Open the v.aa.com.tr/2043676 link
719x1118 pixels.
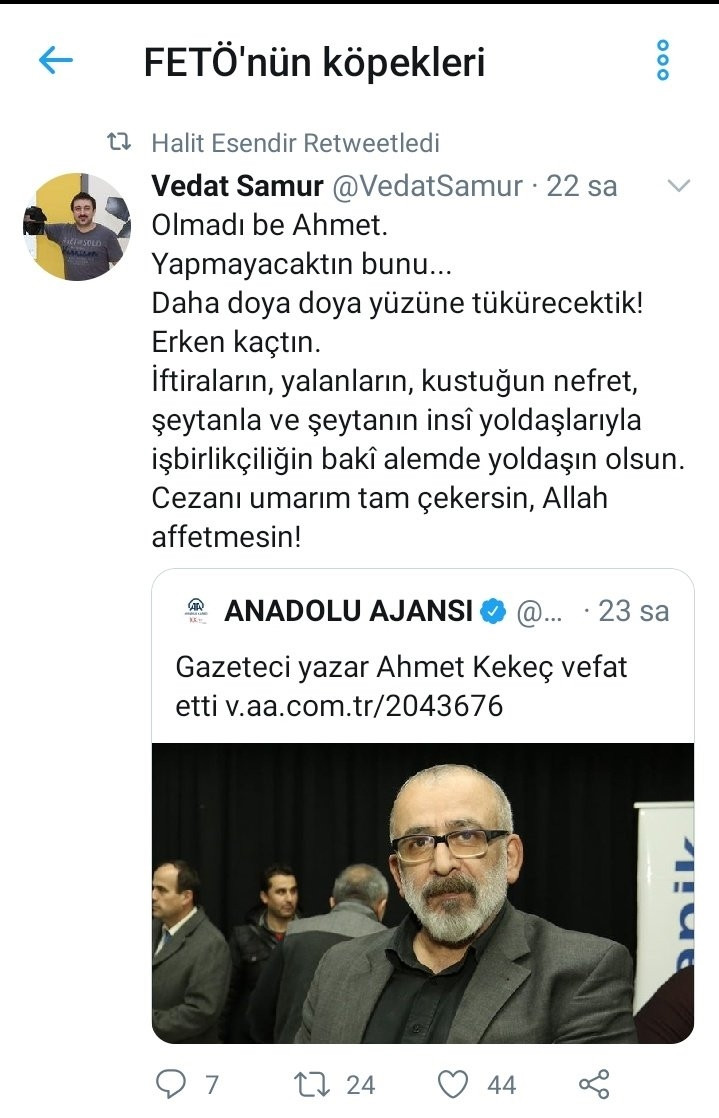pyautogui.click(x=364, y=706)
